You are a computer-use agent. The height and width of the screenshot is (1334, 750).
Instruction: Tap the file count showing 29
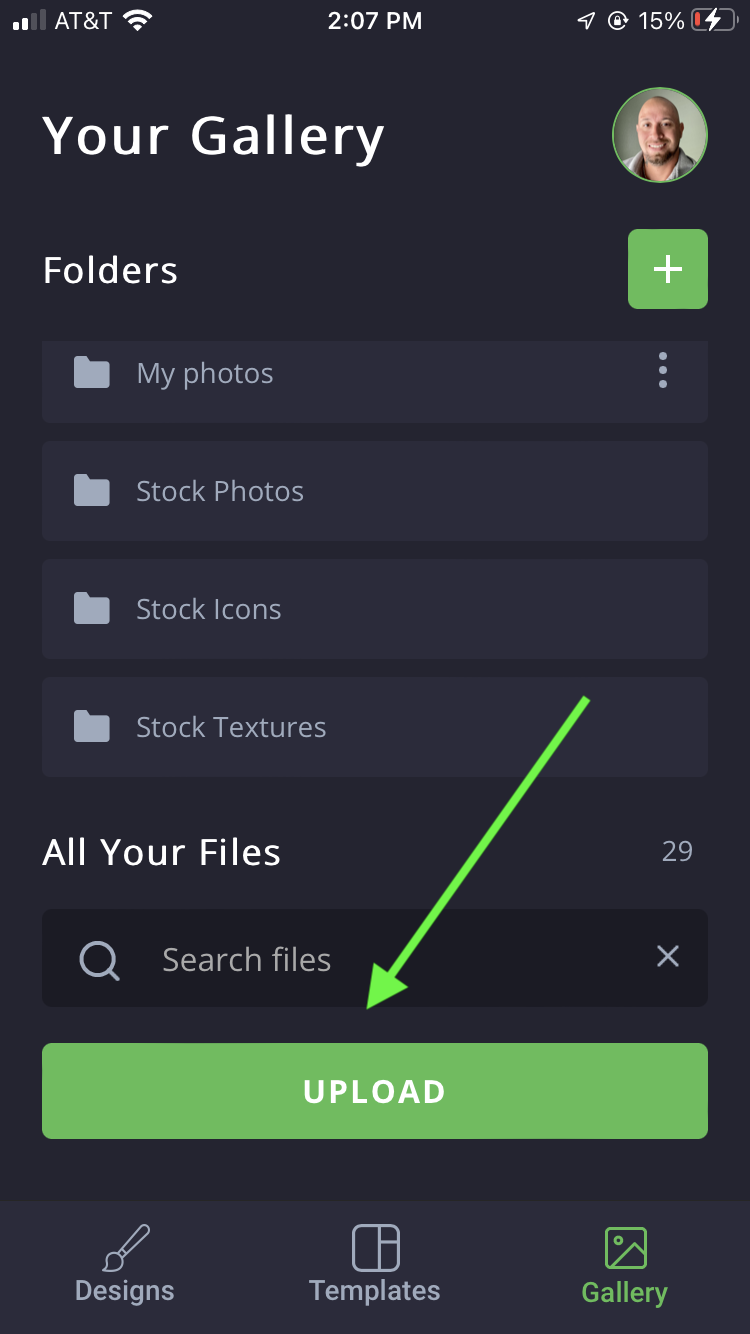click(x=677, y=851)
